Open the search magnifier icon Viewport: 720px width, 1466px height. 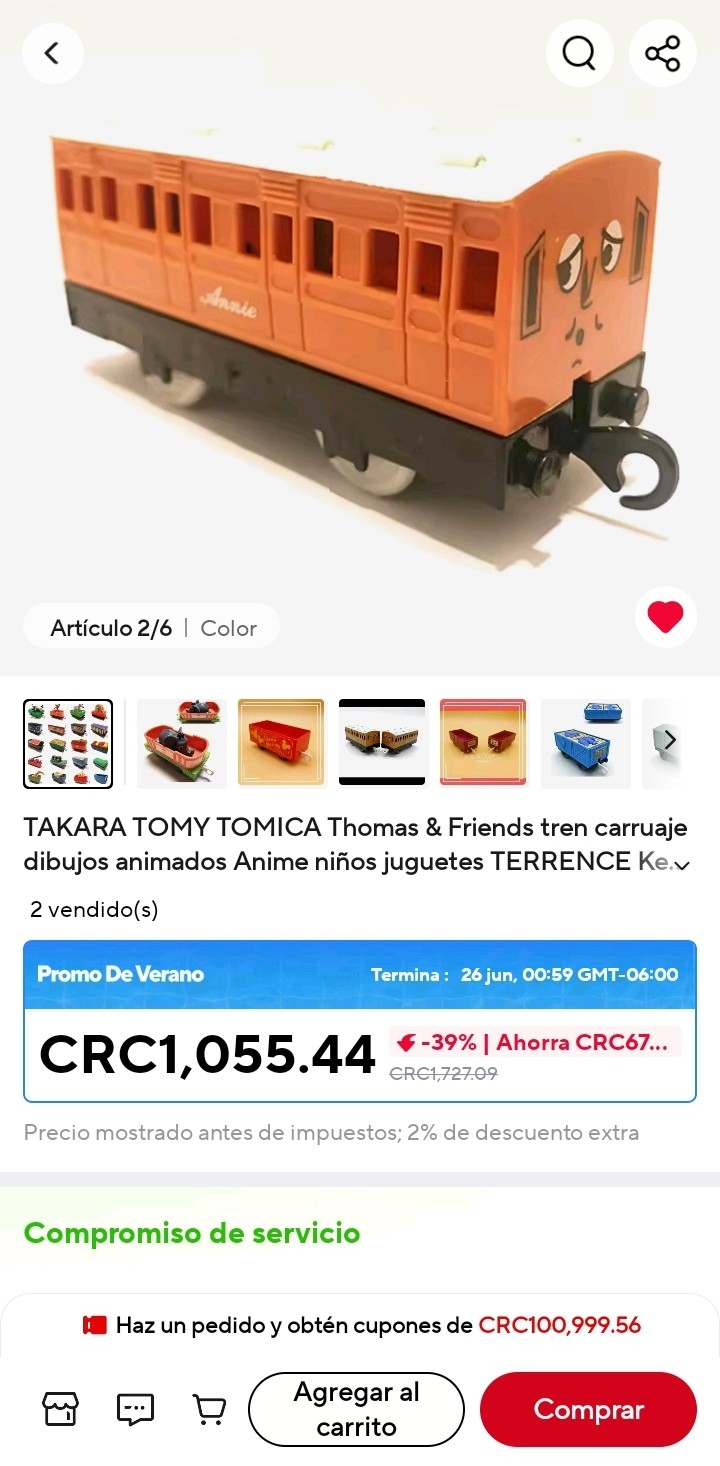click(579, 53)
